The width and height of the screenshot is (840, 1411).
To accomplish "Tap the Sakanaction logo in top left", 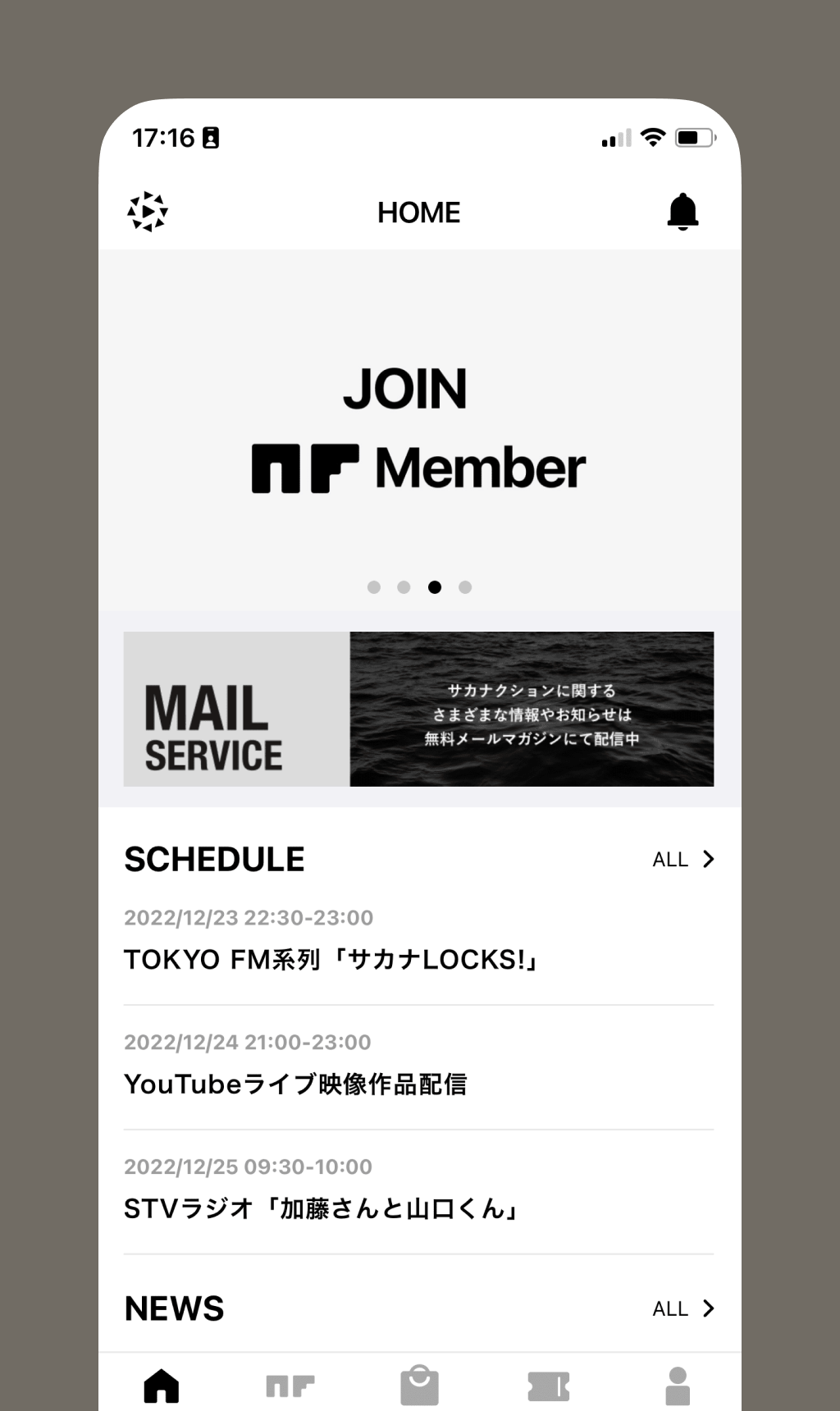I will click(x=148, y=211).
